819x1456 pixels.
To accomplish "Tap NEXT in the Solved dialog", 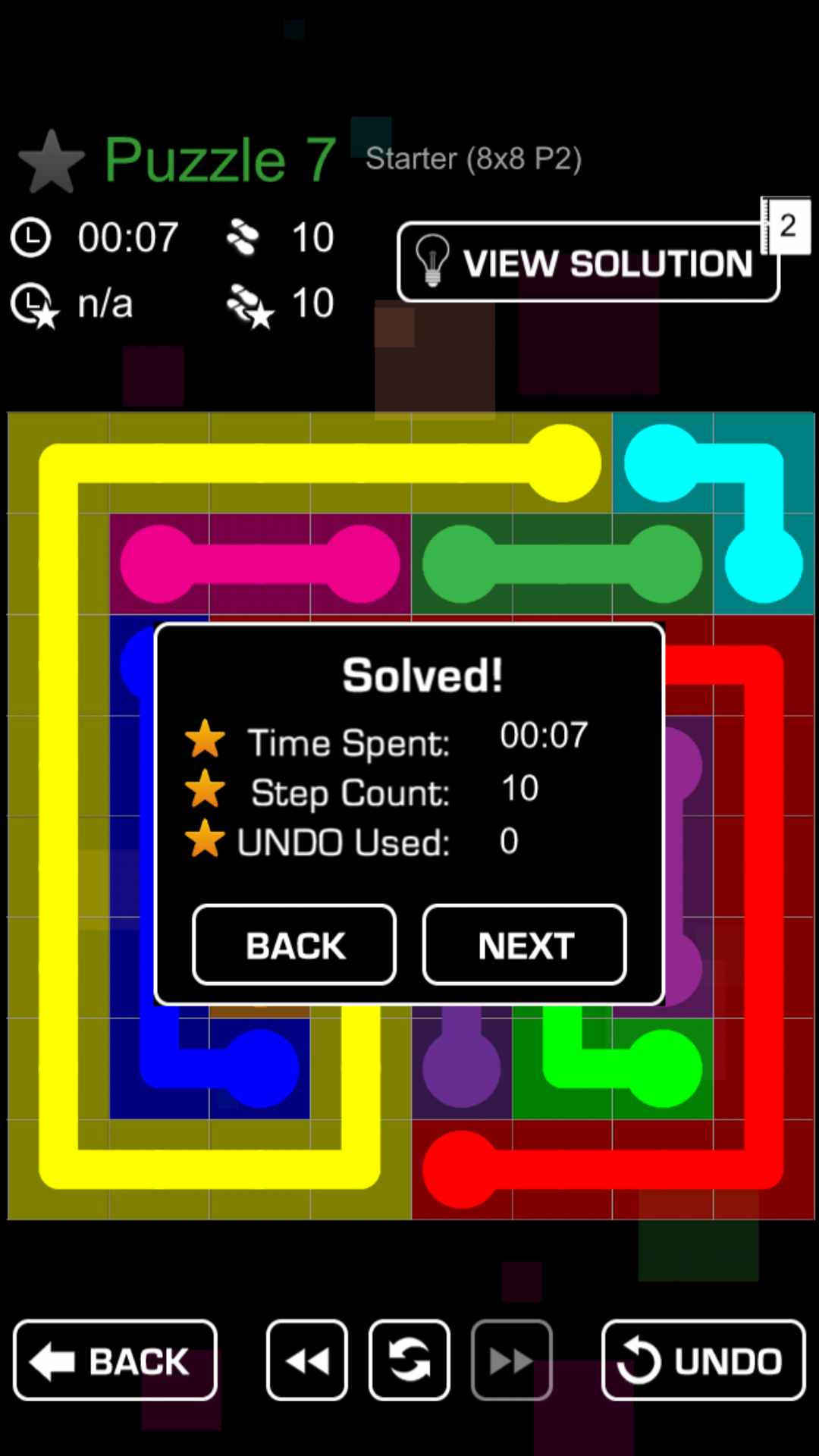I will point(524,945).
